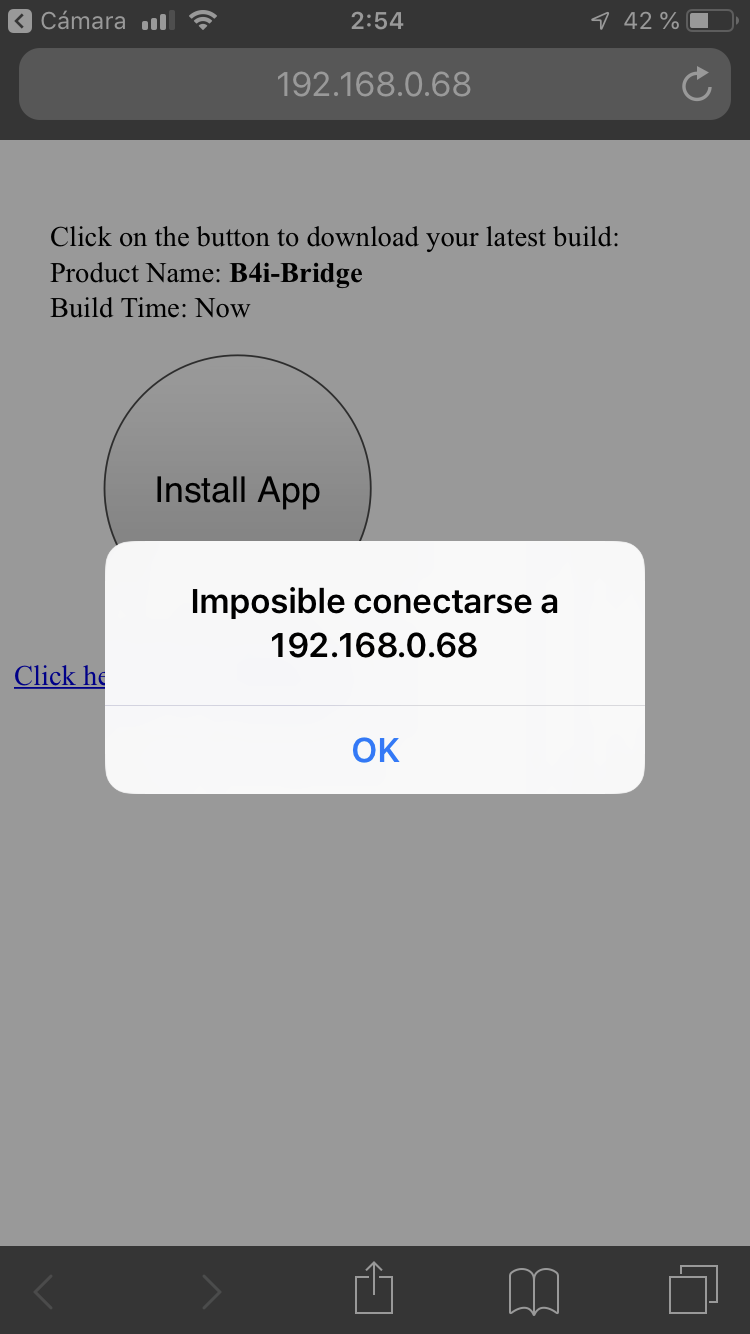Reload the page from the address bar
Image resolution: width=750 pixels, height=1334 pixels.
click(696, 85)
